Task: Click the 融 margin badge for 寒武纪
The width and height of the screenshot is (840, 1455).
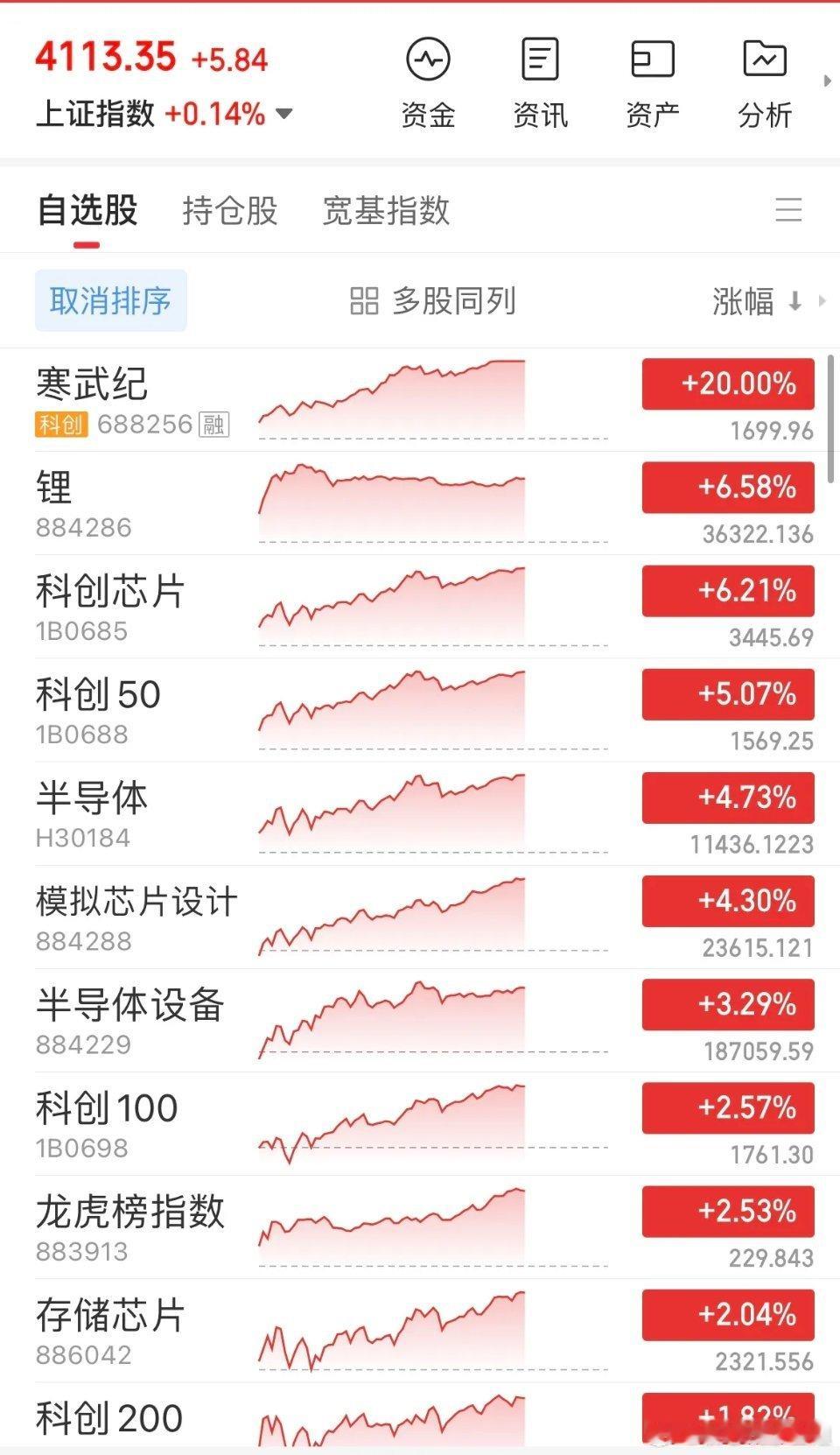Action: tap(213, 426)
